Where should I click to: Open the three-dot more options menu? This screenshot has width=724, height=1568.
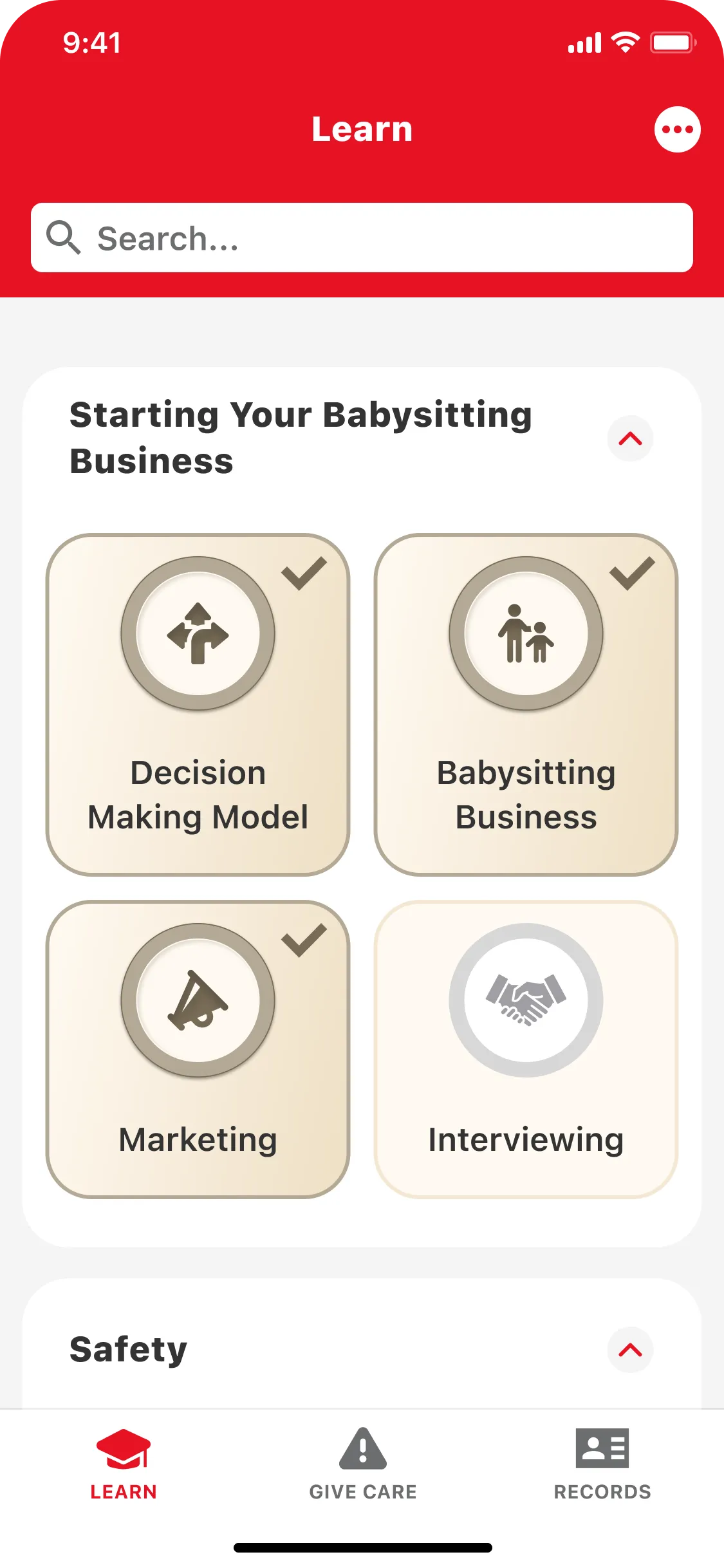(x=677, y=129)
